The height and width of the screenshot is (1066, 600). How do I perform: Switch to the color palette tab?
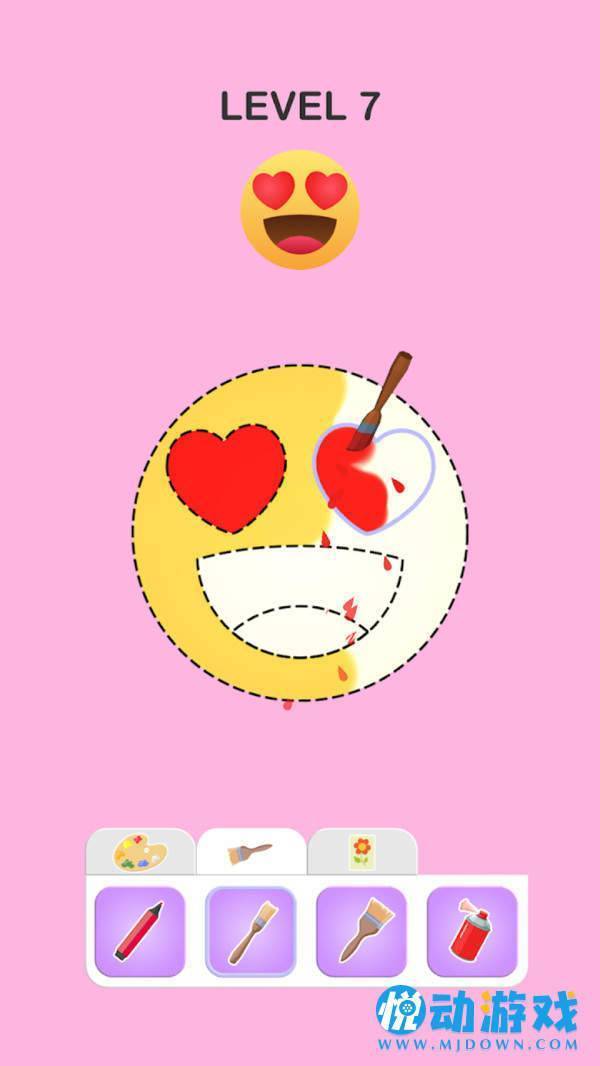[140, 853]
